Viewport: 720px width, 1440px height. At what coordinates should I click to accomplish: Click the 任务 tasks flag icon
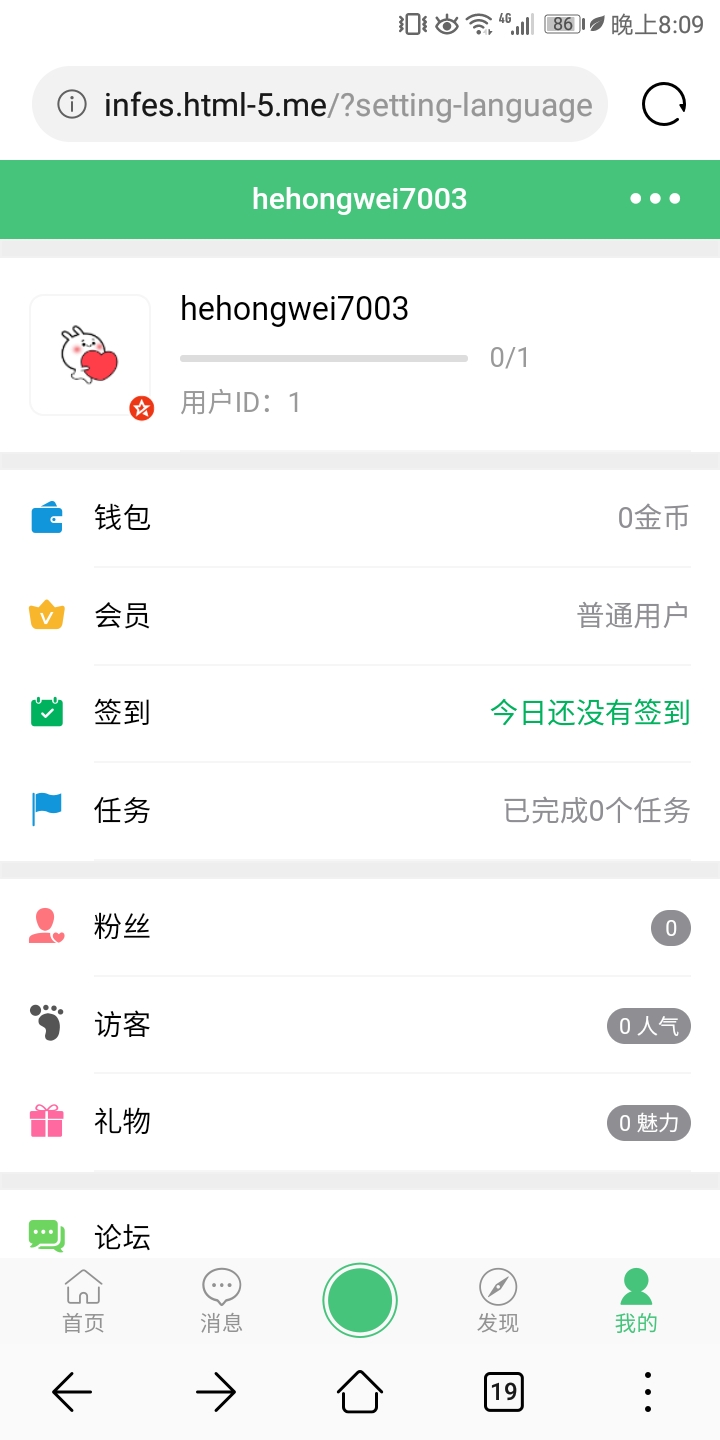pyautogui.click(x=44, y=810)
